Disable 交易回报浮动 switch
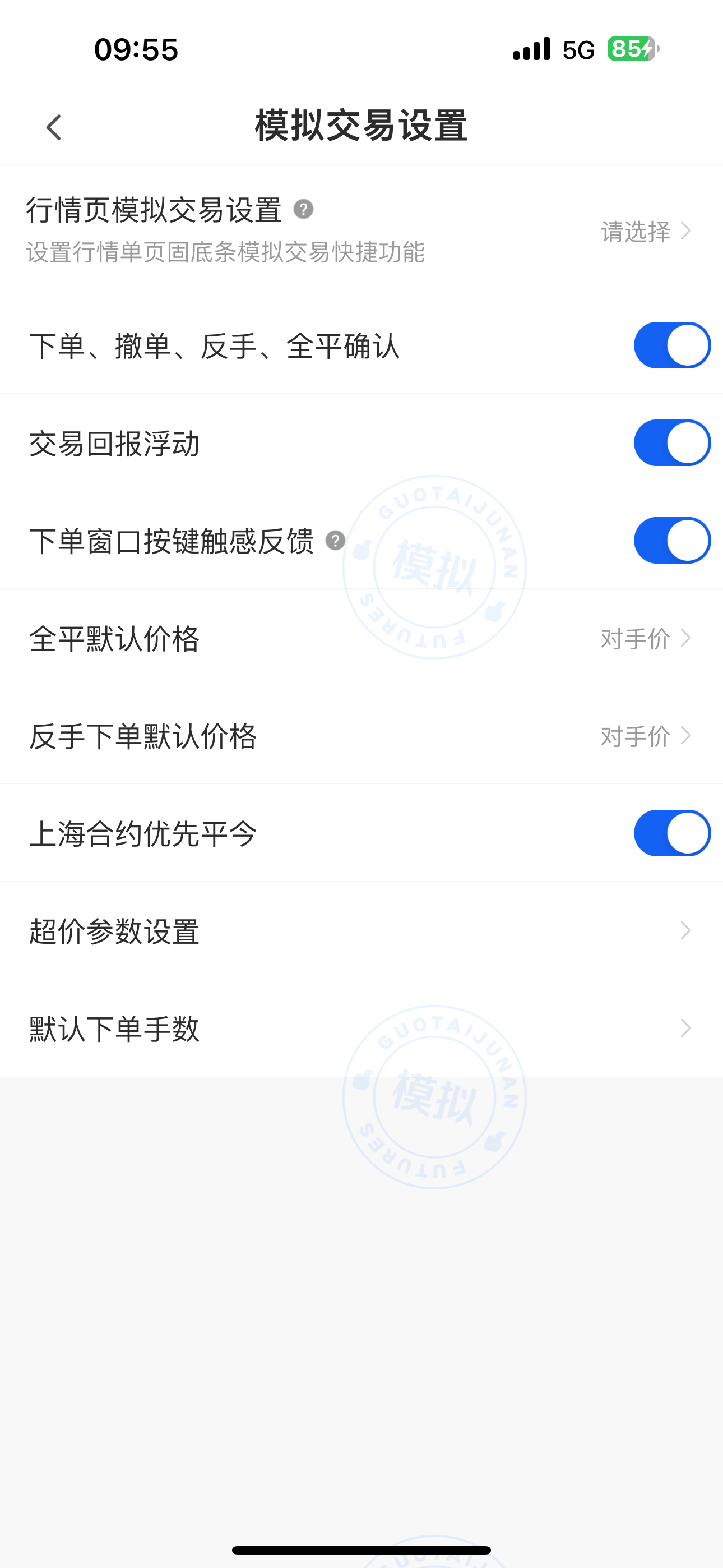The width and height of the screenshot is (723, 1568). pos(671,442)
